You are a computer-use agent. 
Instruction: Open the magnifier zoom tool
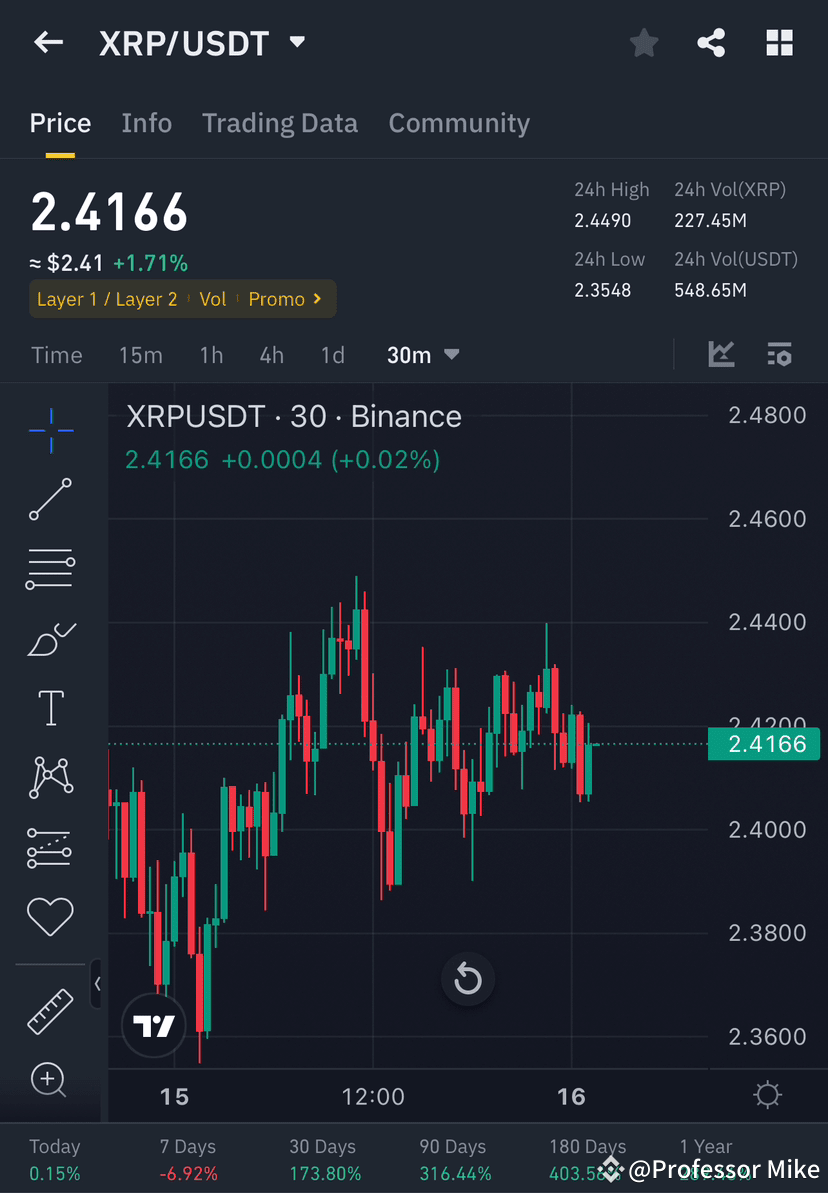pos(50,1080)
